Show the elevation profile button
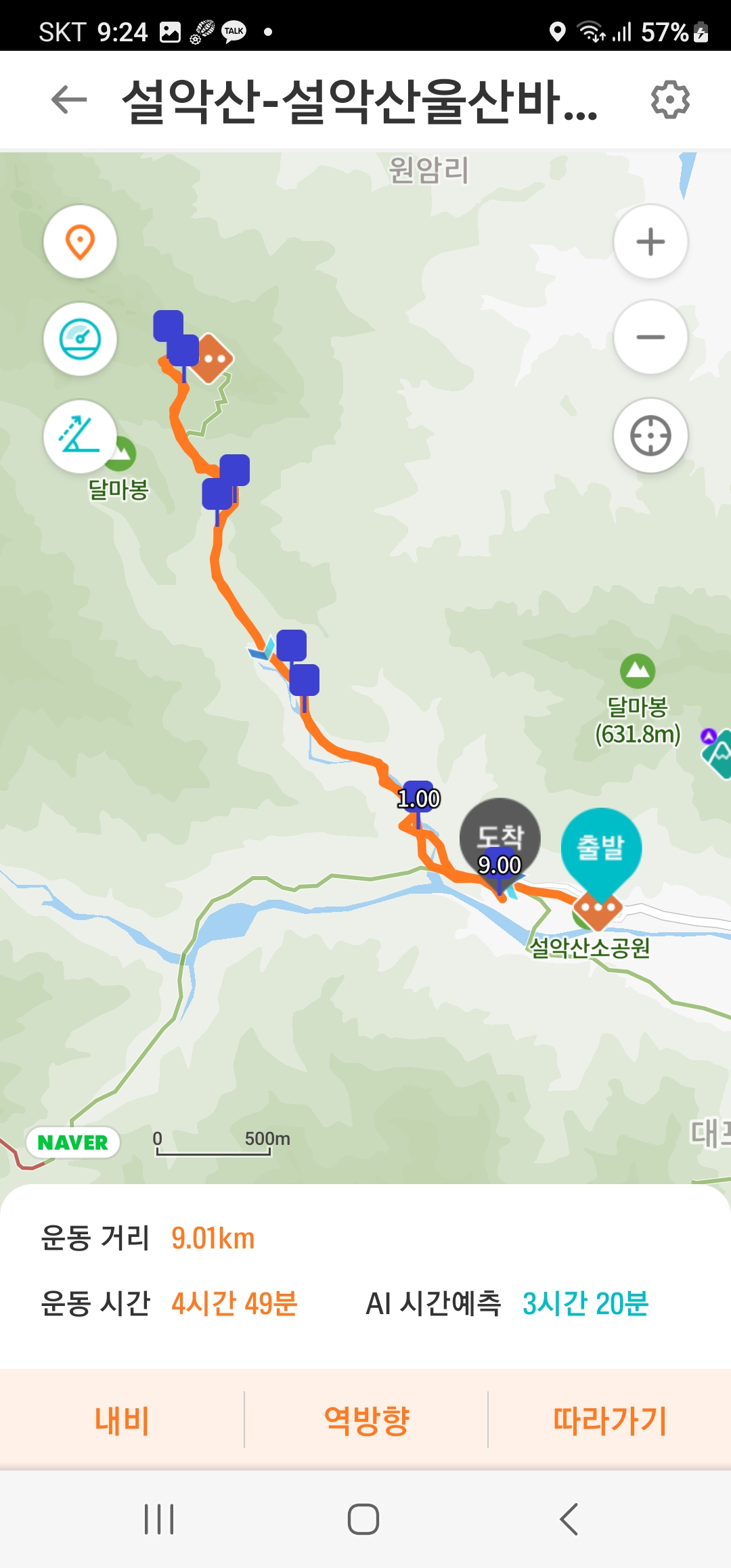Image resolution: width=731 pixels, height=1568 pixels. click(81, 436)
